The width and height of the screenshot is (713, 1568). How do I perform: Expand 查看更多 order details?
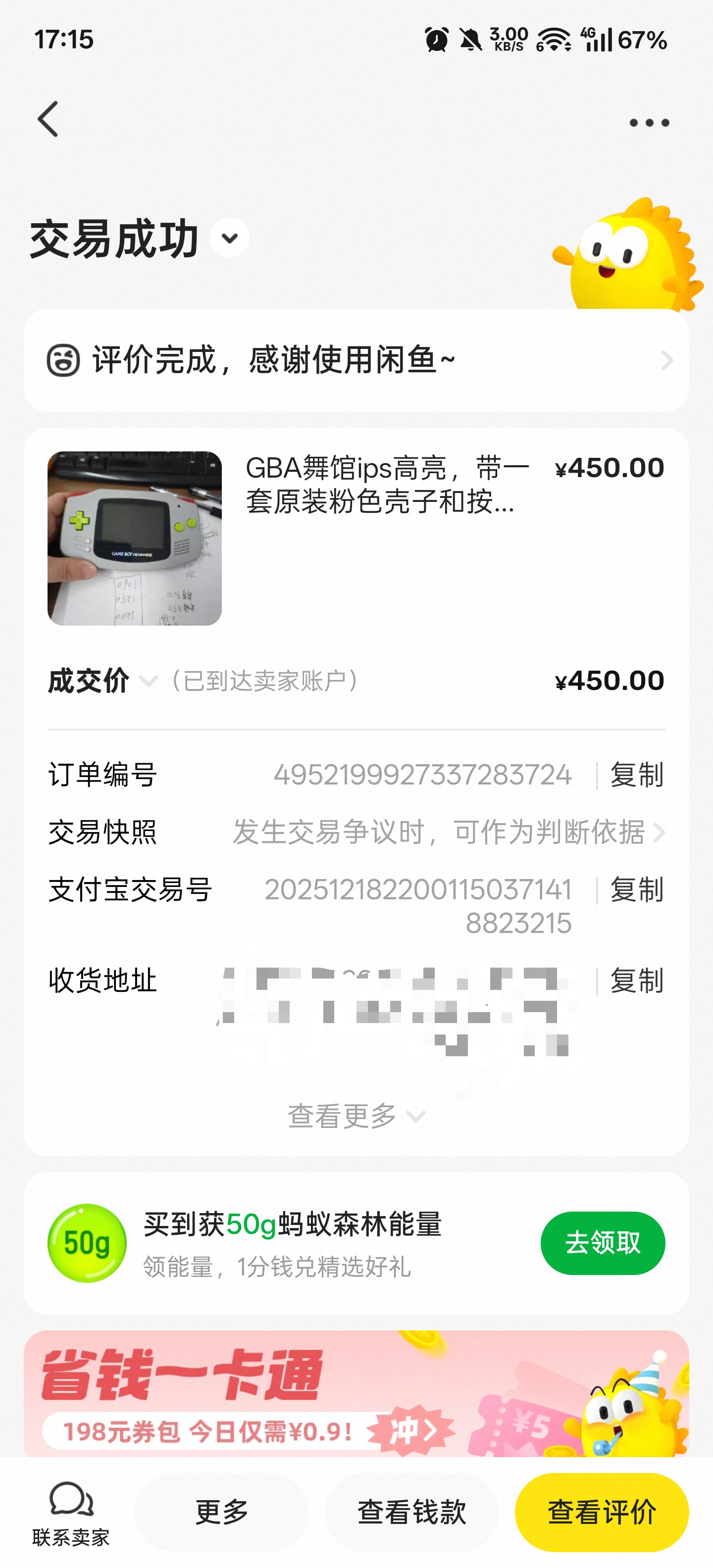[x=356, y=1116]
